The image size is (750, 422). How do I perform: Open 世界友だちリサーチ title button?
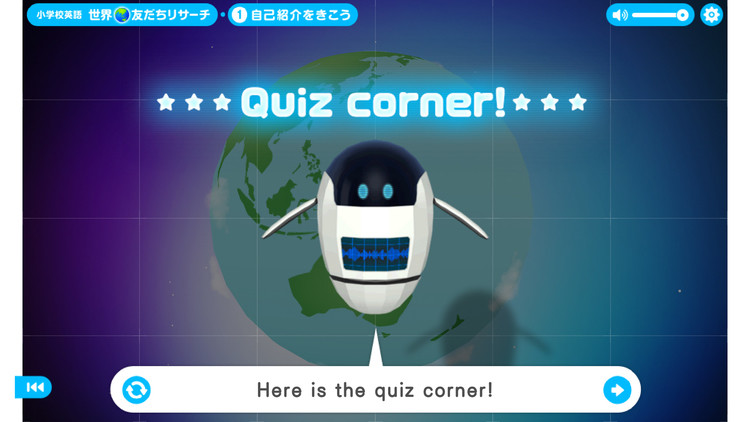tap(122, 15)
